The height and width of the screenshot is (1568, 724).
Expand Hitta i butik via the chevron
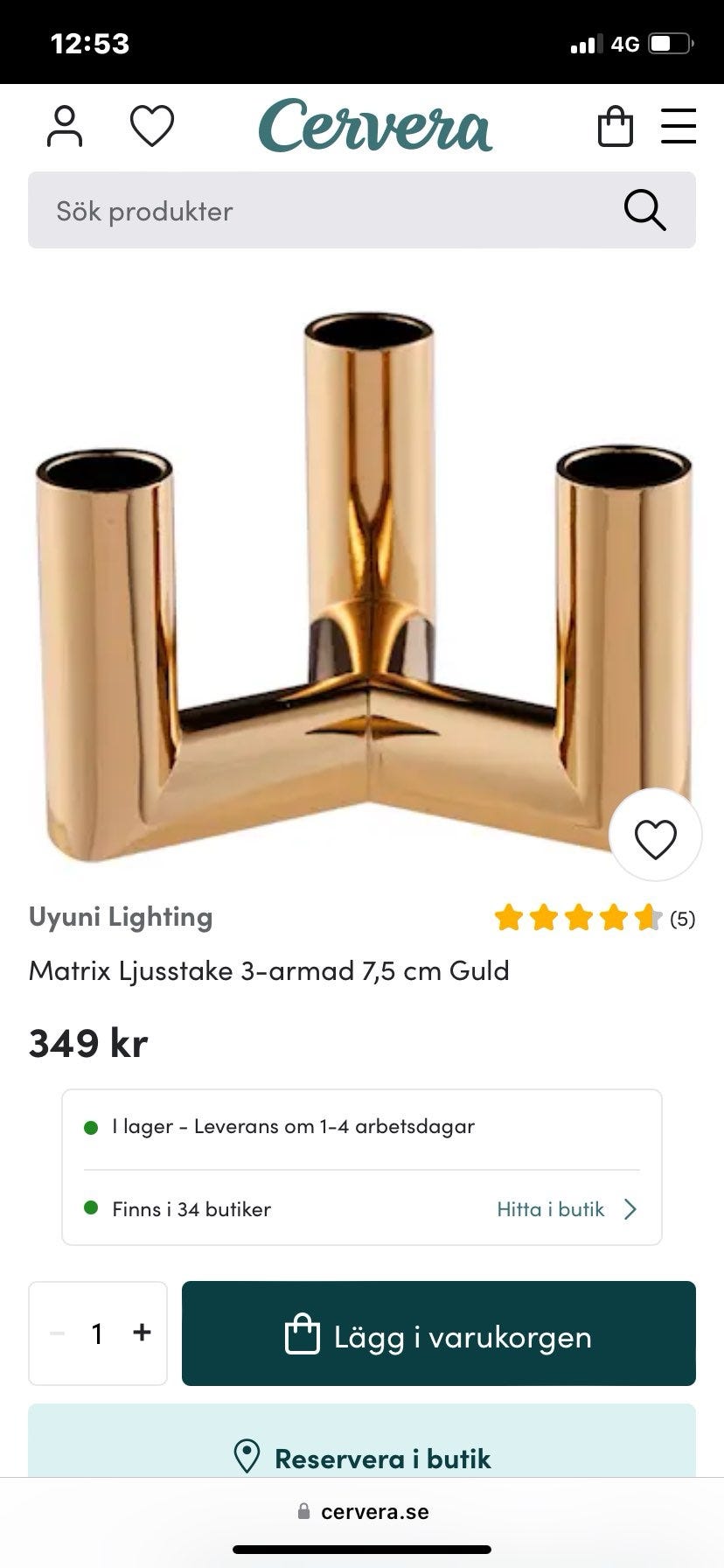(x=630, y=1209)
